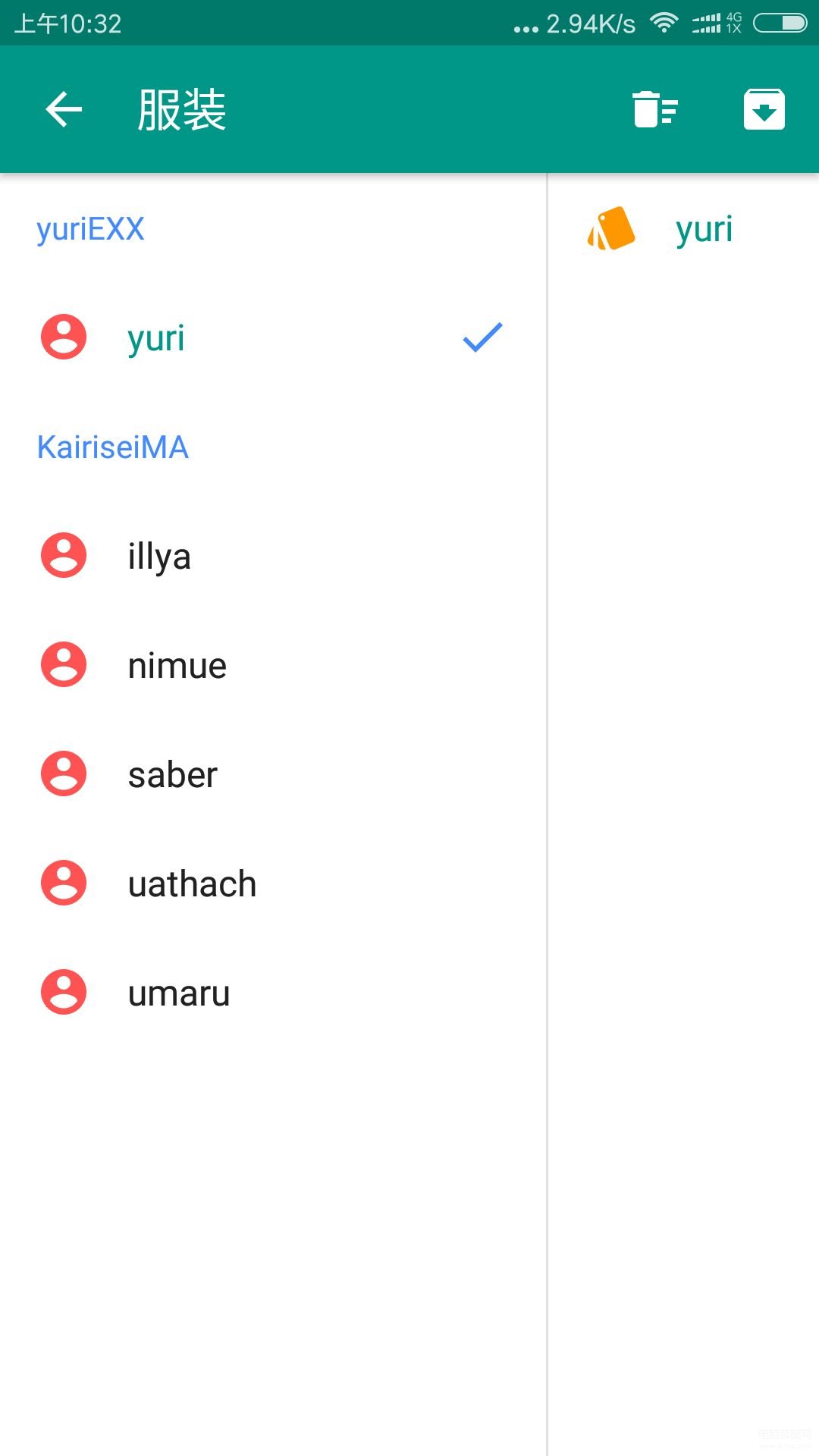Select saber from the list
This screenshot has height=1456, width=819.
click(273, 774)
